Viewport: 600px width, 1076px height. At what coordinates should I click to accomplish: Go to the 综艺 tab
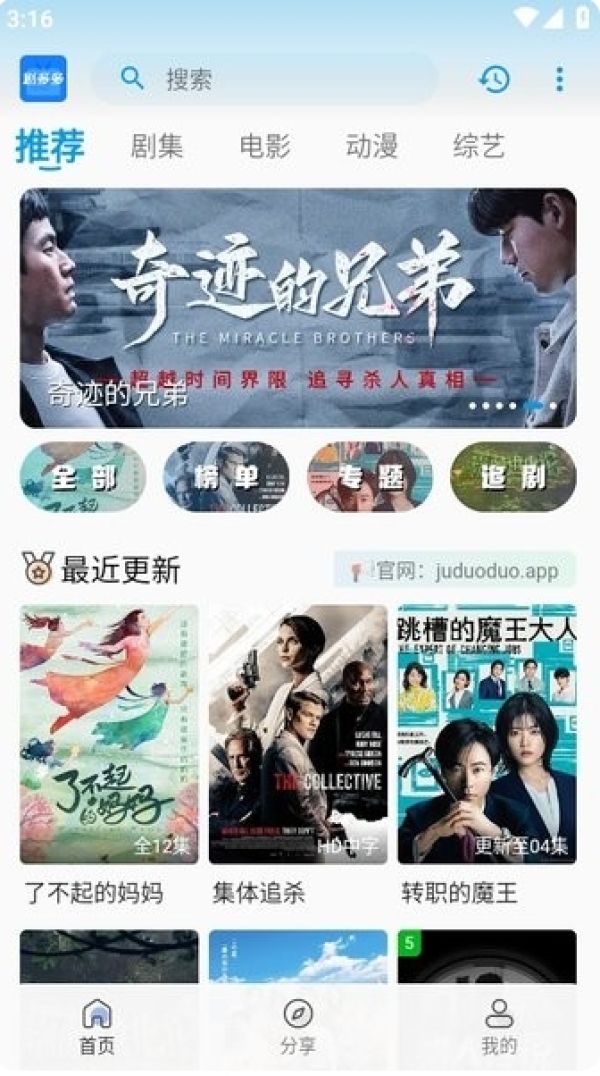click(478, 146)
